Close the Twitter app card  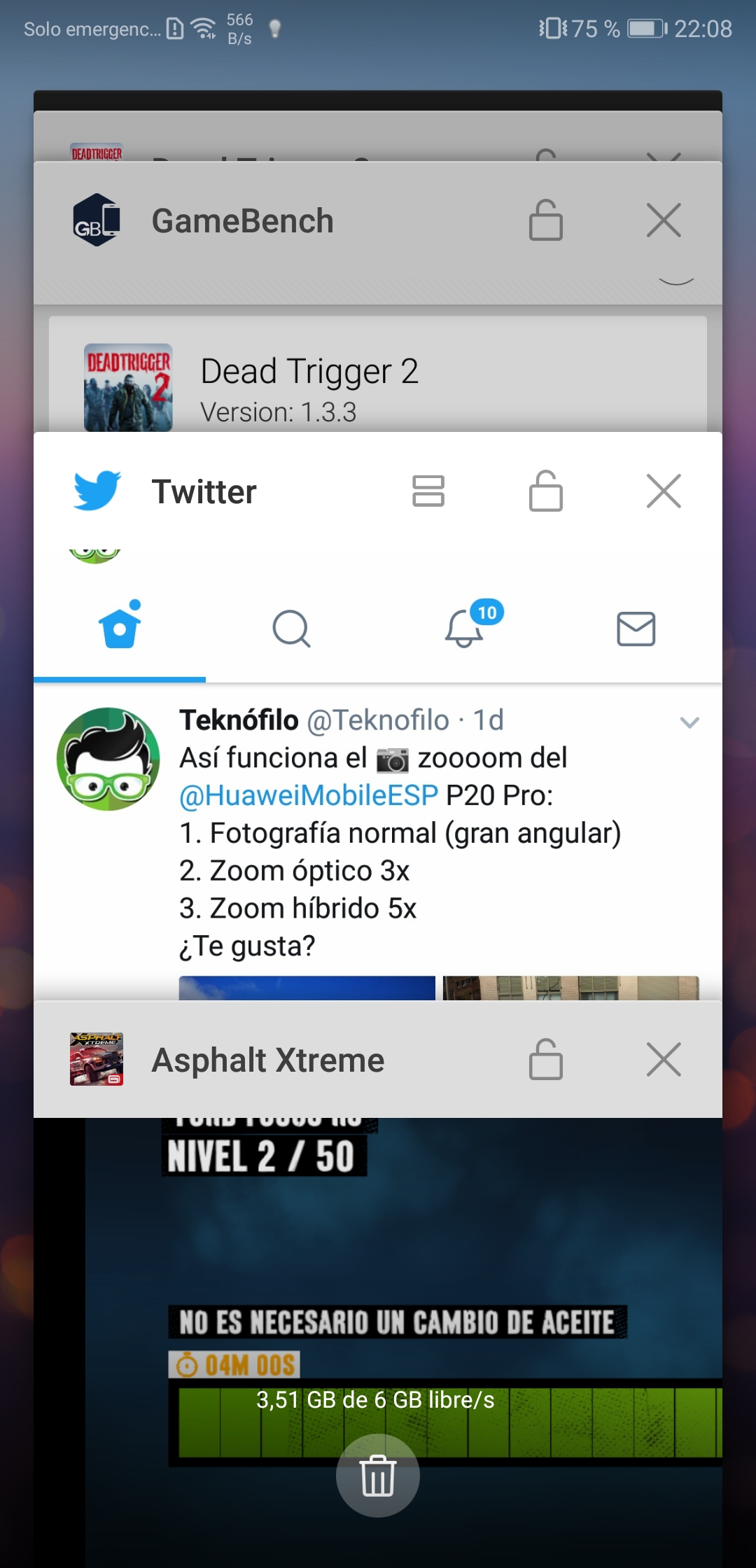[664, 491]
